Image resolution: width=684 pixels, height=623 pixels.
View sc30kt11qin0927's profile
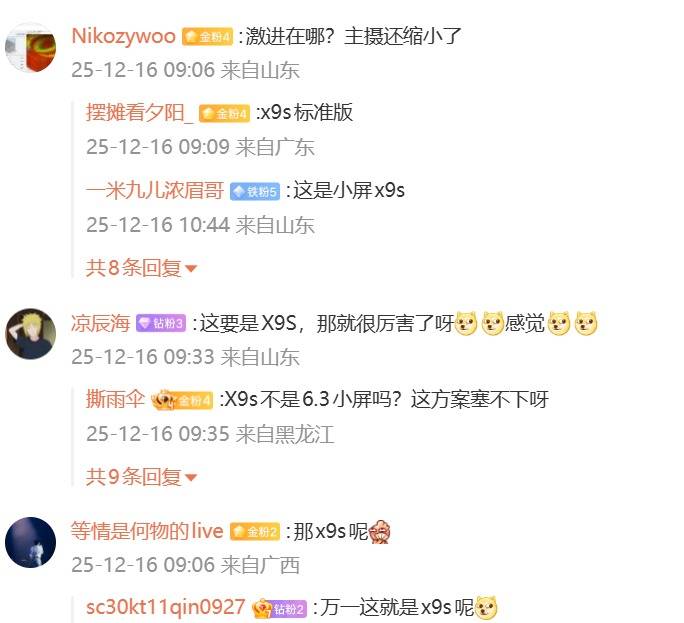point(166,607)
